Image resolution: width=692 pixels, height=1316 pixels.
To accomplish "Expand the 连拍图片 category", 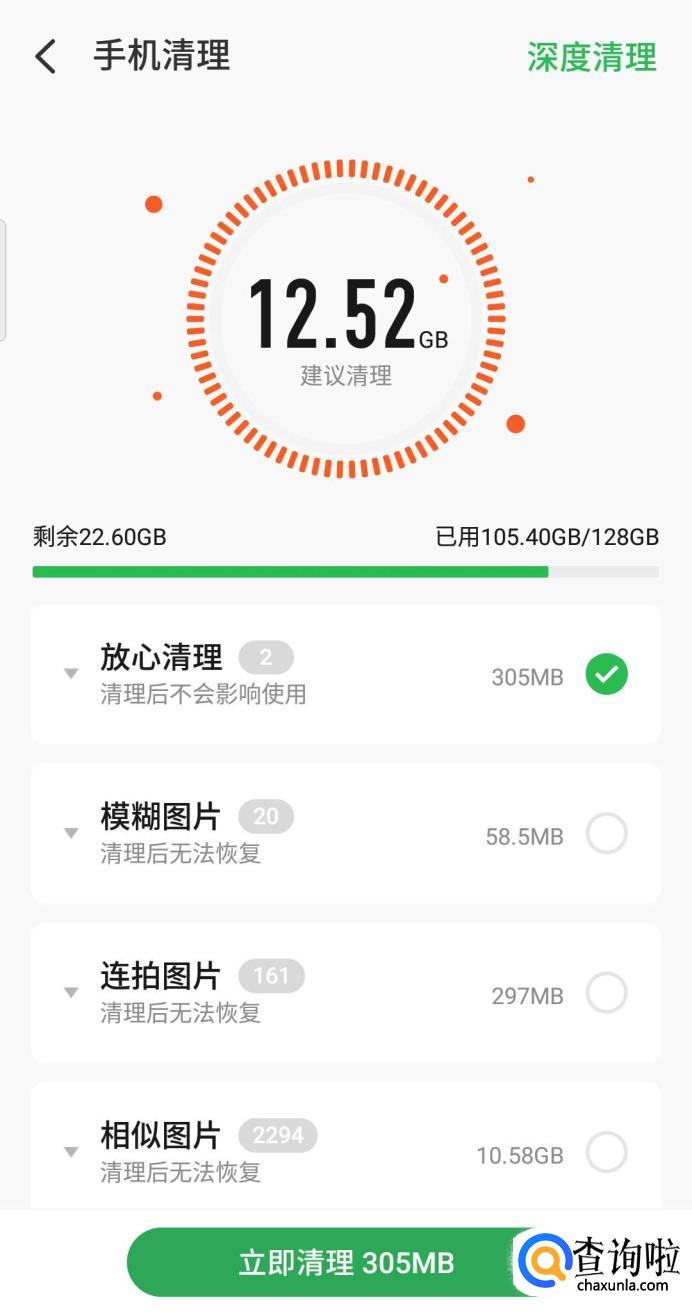I will tap(71, 992).
